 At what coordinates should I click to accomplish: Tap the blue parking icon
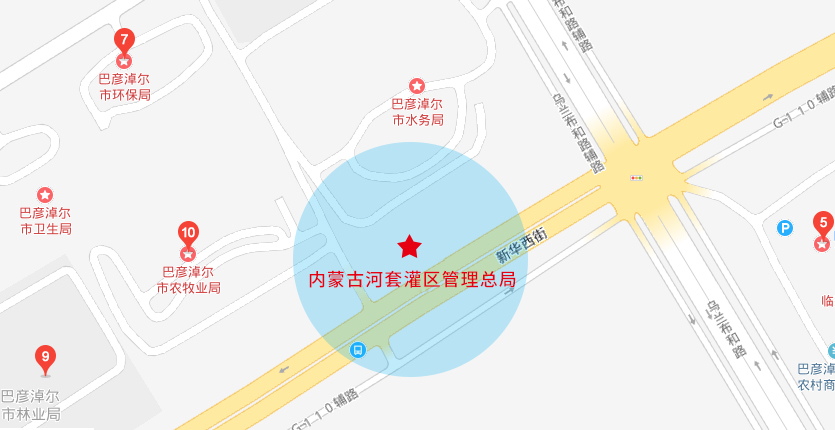click(786, 228)
